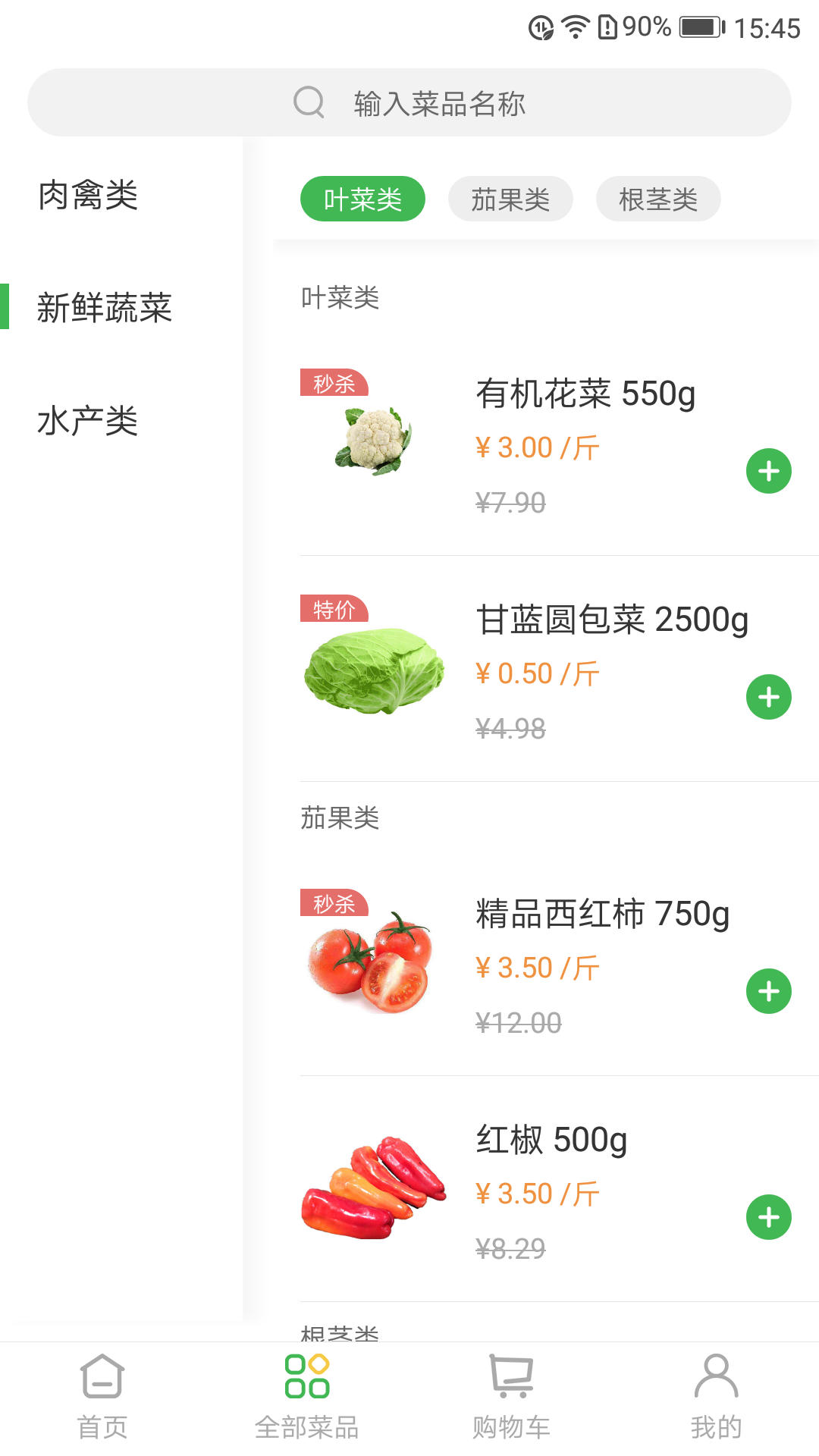The width and height of the screenshot is (819, 1456).
Task: Add 有机花菜 550g to cart
Action: tap(768, 471)
